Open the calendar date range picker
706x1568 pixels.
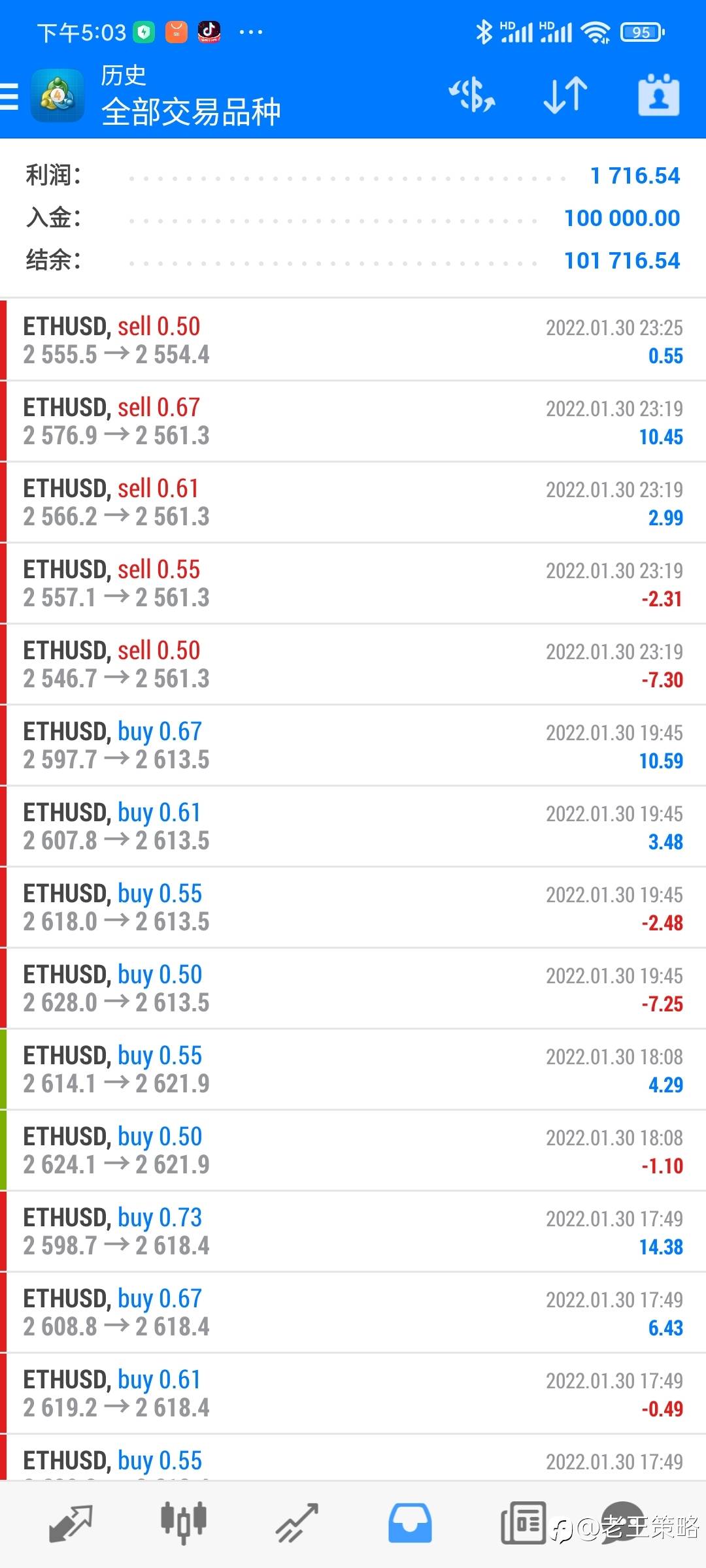point(658,95)
